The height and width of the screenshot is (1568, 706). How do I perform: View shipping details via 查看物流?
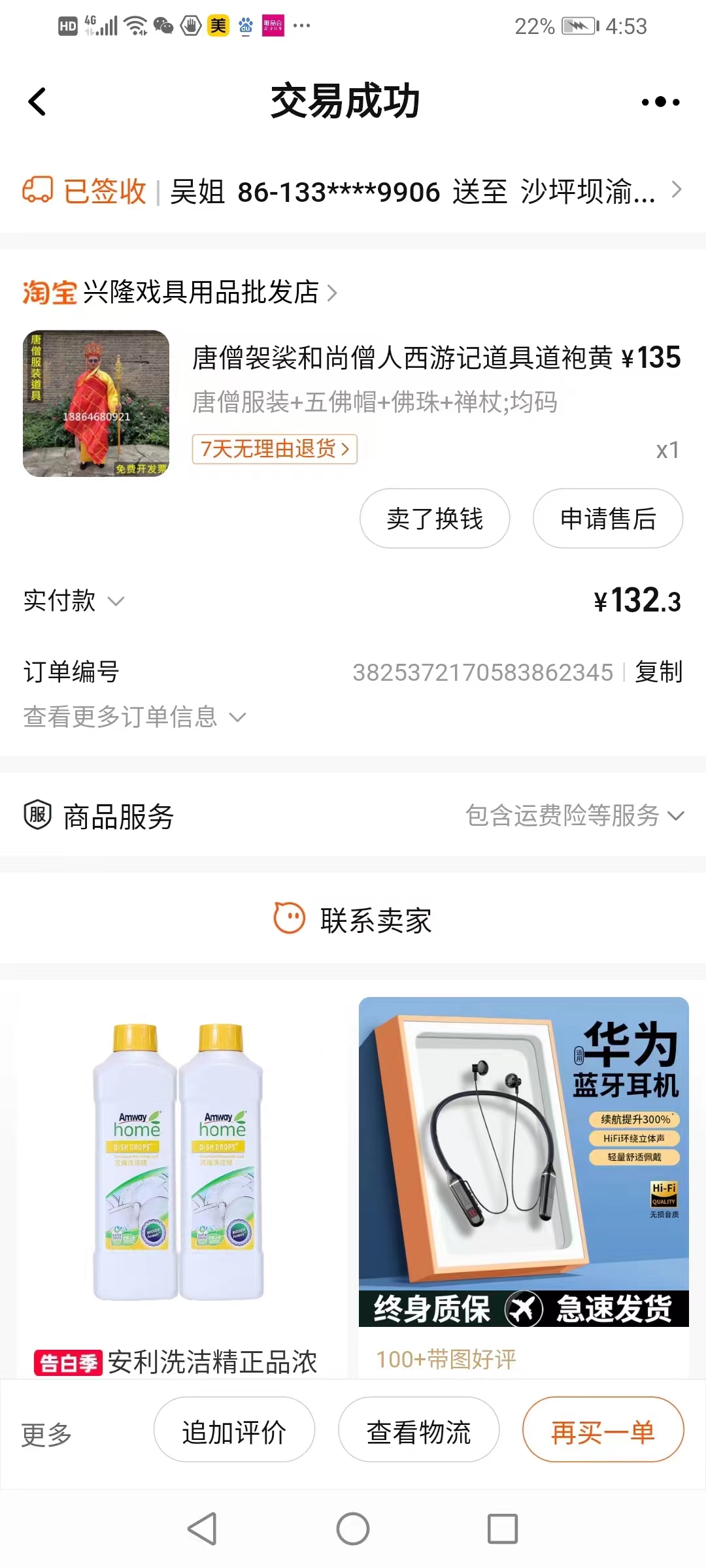pos(418,1432)
